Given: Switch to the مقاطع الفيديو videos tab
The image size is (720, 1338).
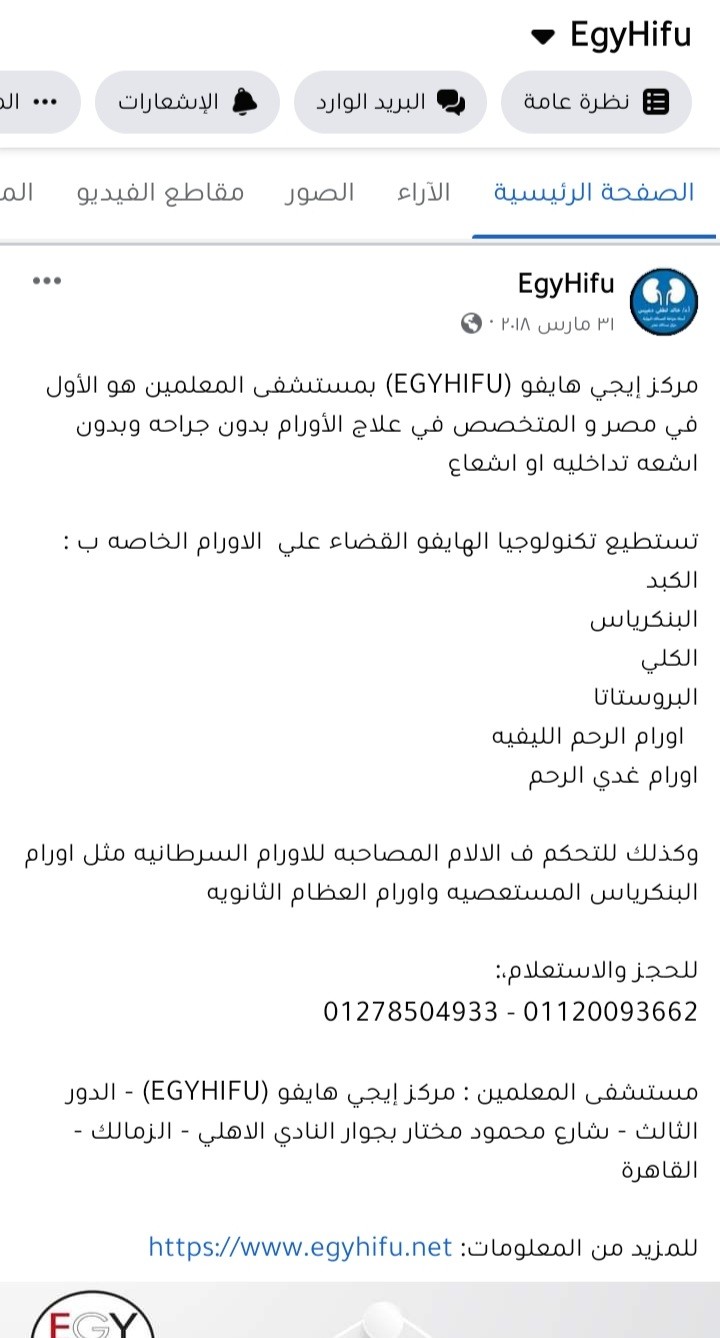Looking at the screenshot, I should pos(161,193).
